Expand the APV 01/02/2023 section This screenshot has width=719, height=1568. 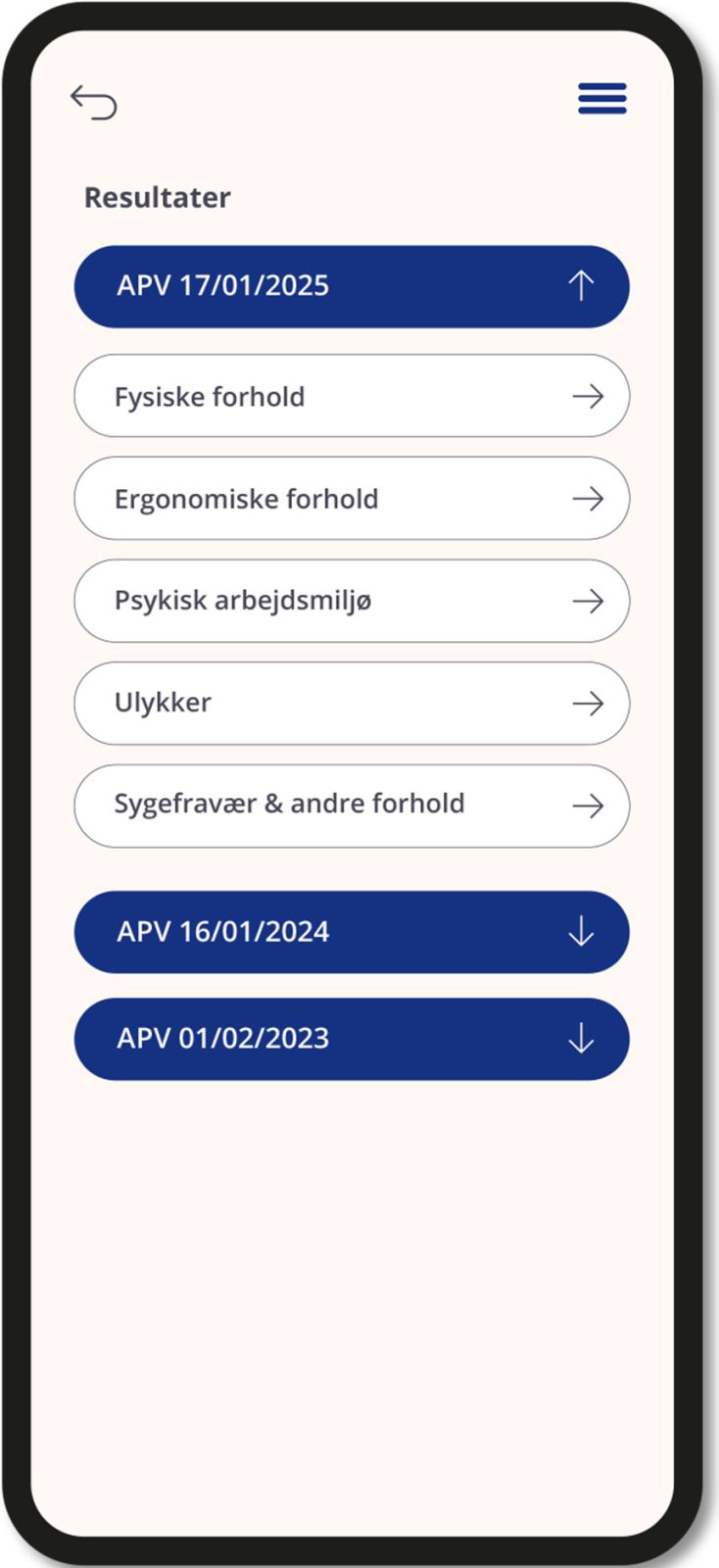[351, 1039]
